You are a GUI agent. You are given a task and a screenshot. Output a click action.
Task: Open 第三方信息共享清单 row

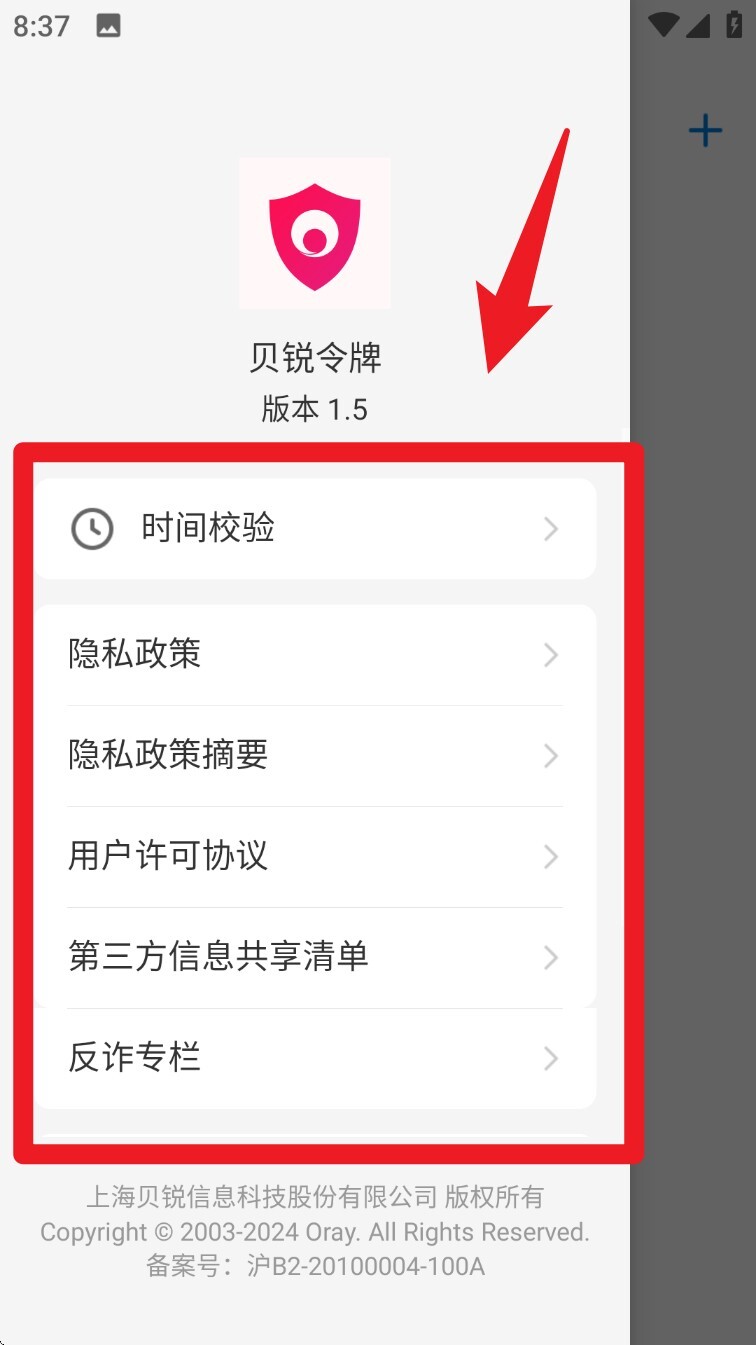click(314, 958)
